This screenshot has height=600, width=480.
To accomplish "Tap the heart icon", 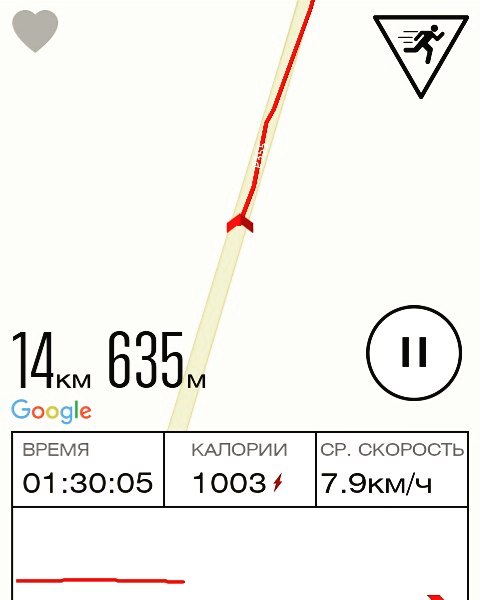I will [x=35, y=31].
